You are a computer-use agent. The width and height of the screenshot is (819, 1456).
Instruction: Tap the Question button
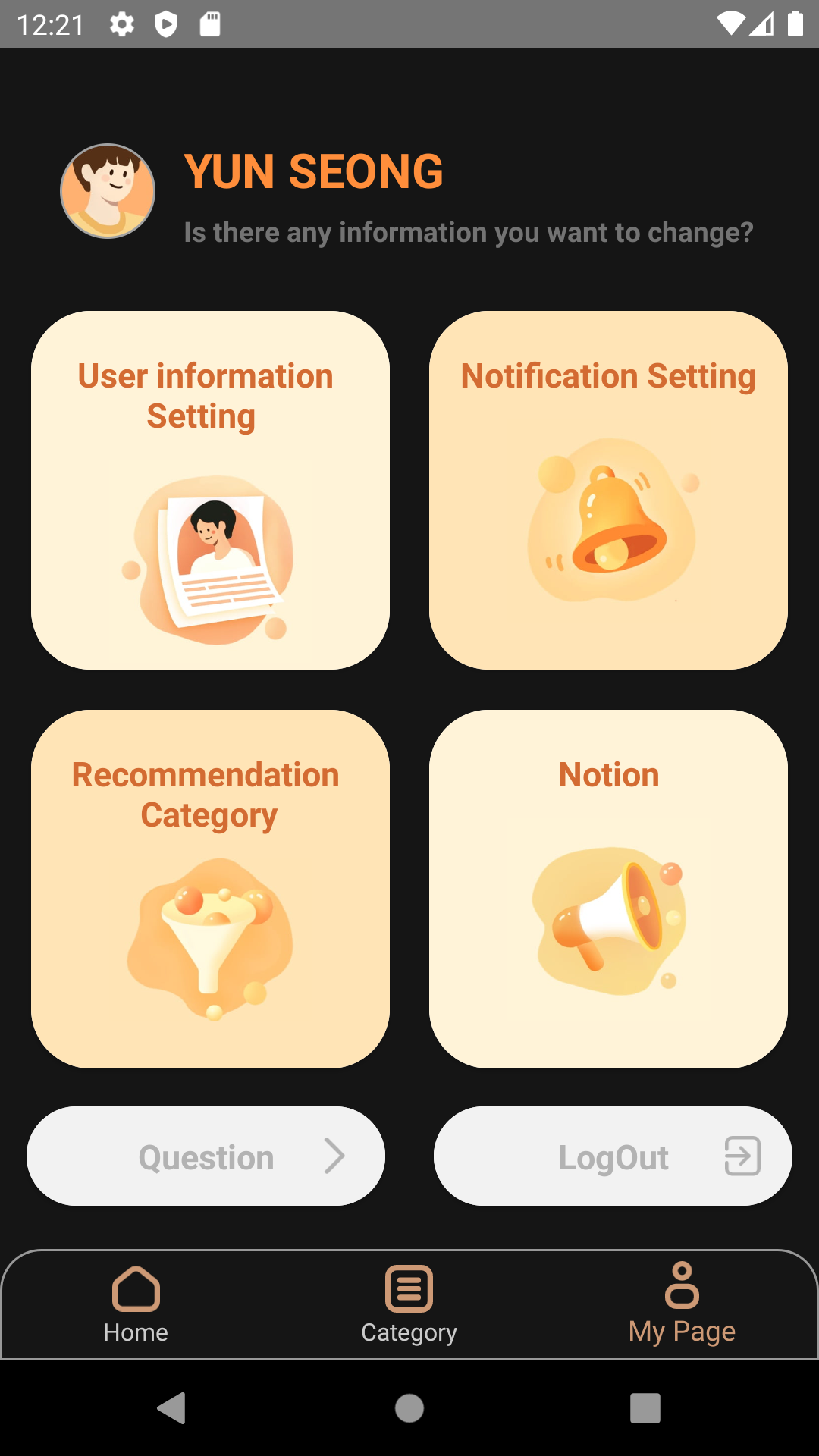pos(206,1156)
